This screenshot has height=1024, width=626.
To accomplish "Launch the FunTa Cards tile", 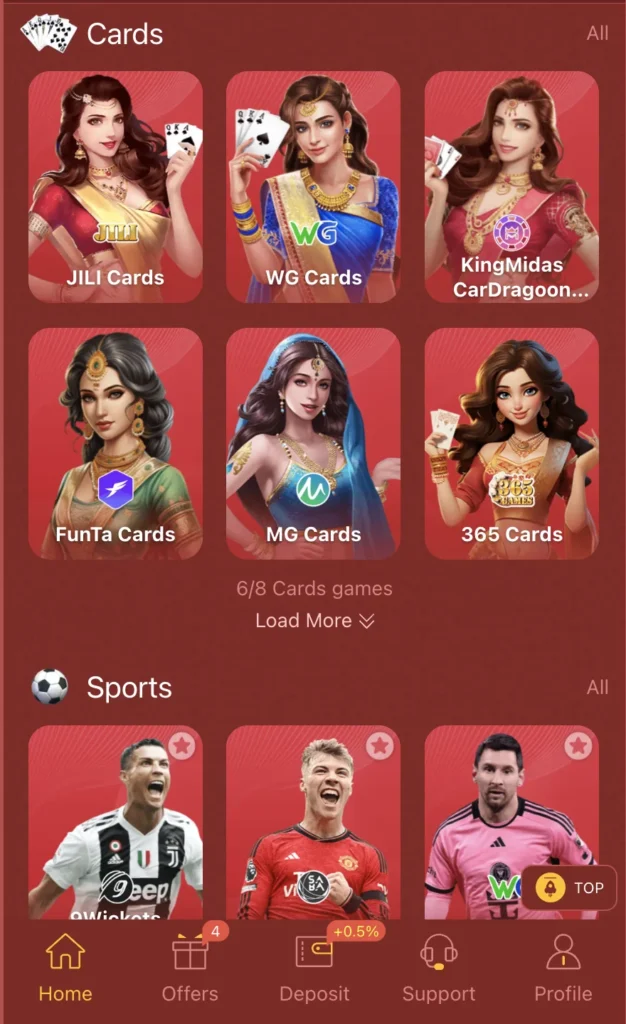I will (x=115, y=443).
